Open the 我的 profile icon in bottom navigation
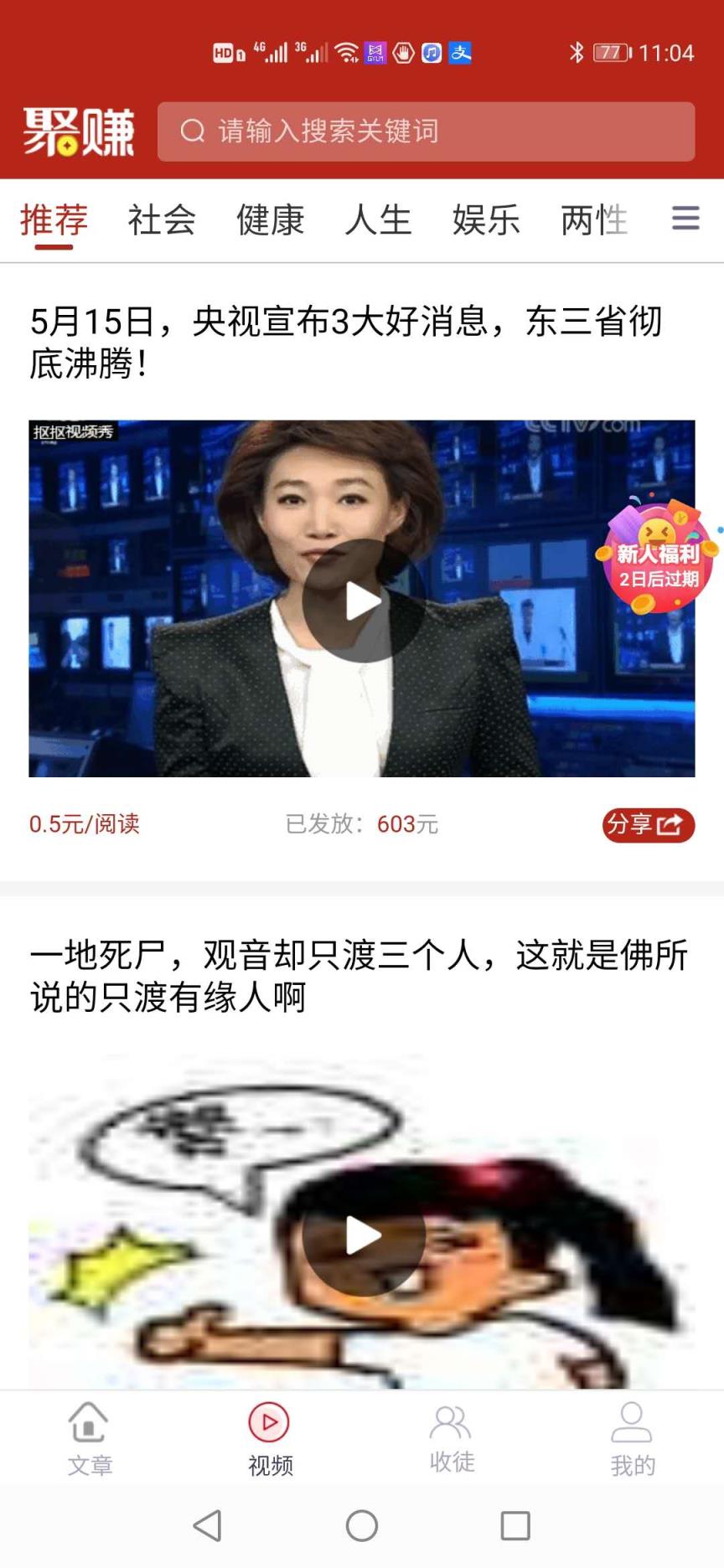724x1568 pixels. [632, 1422]
